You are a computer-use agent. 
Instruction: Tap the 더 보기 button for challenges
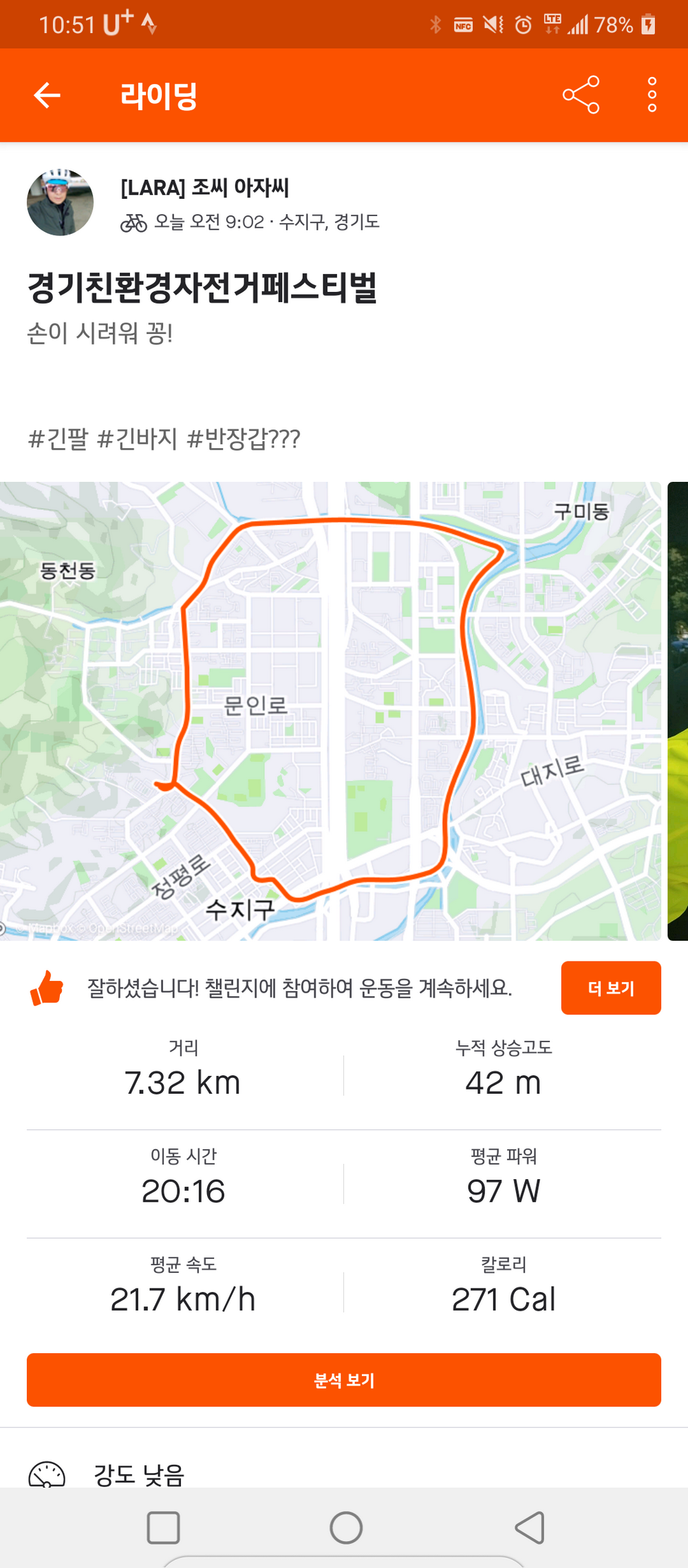point(610,988)
